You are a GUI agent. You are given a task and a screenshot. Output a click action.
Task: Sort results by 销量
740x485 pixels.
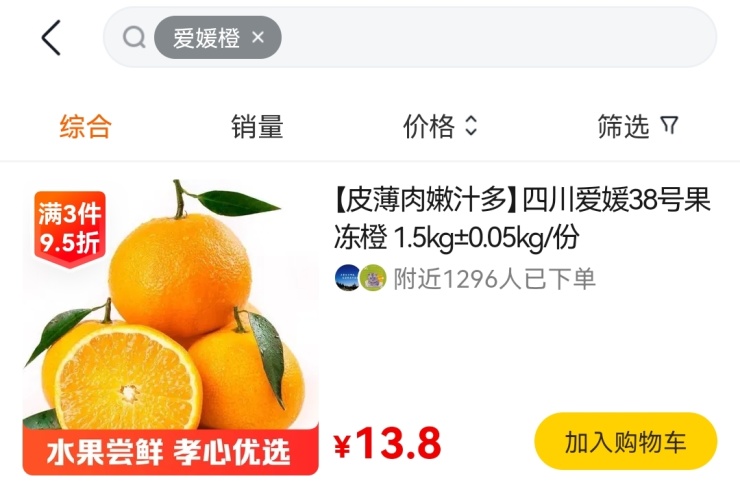click(x=257, y=127)
